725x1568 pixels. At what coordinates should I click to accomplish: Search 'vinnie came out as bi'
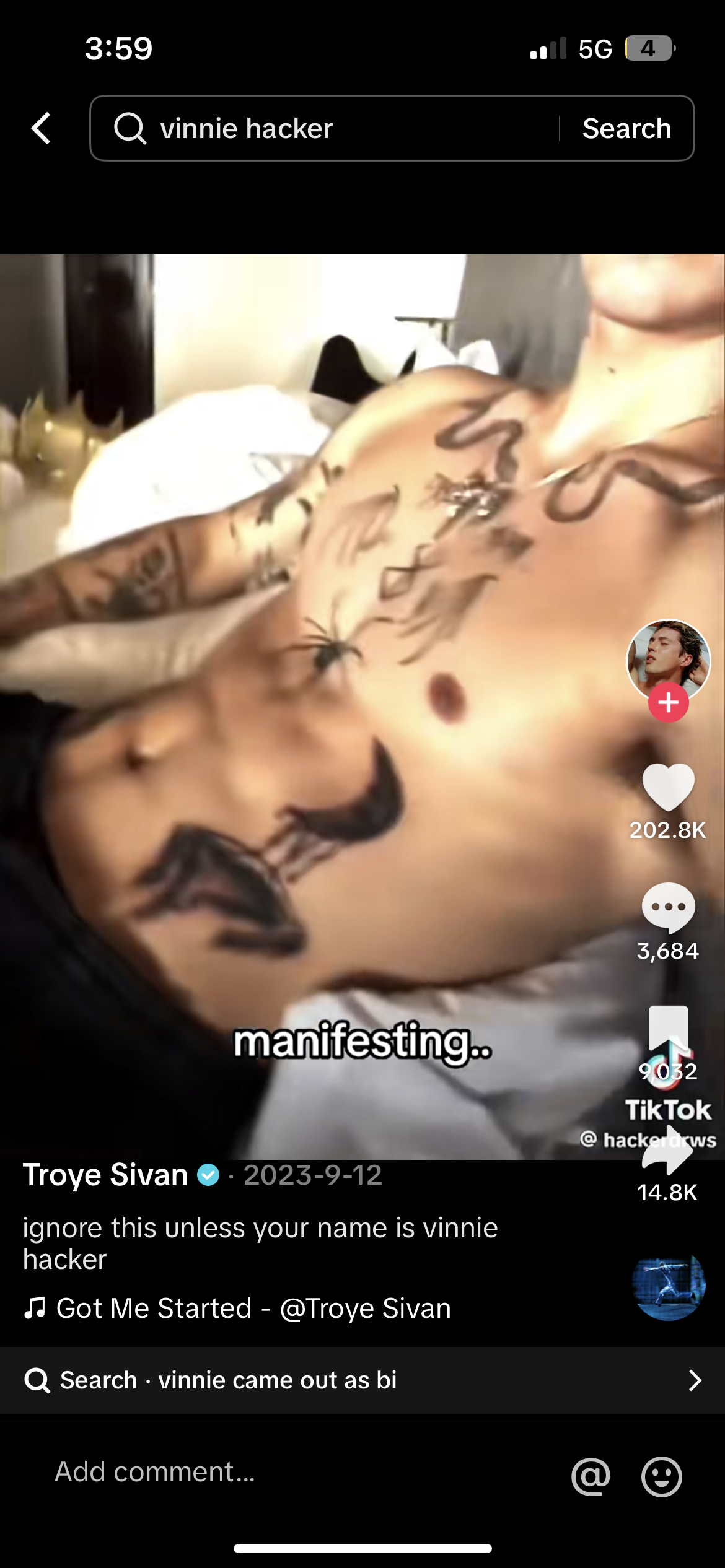pos(362,1380)
